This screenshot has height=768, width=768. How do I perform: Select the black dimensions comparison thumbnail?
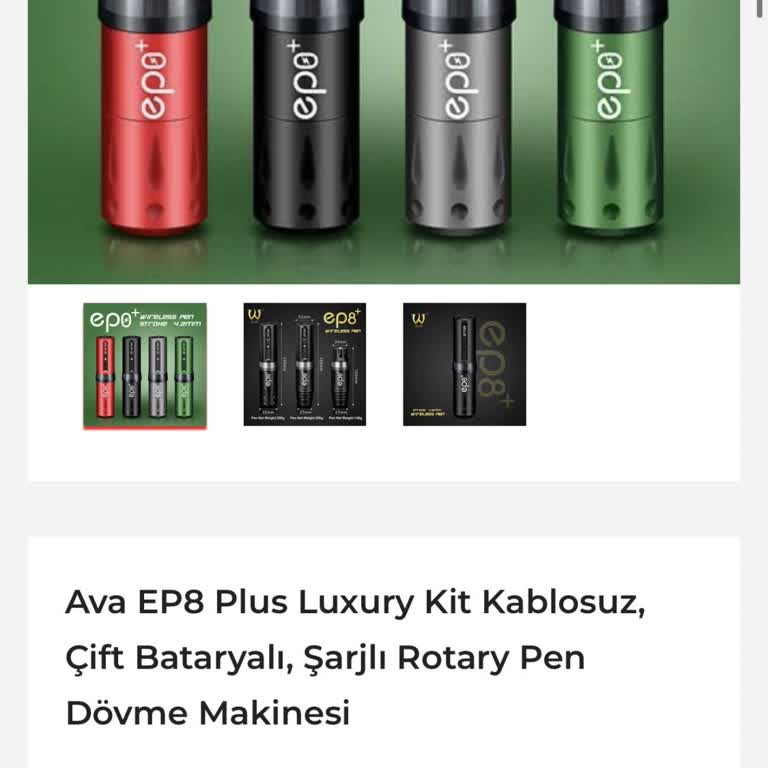point(305,365)
